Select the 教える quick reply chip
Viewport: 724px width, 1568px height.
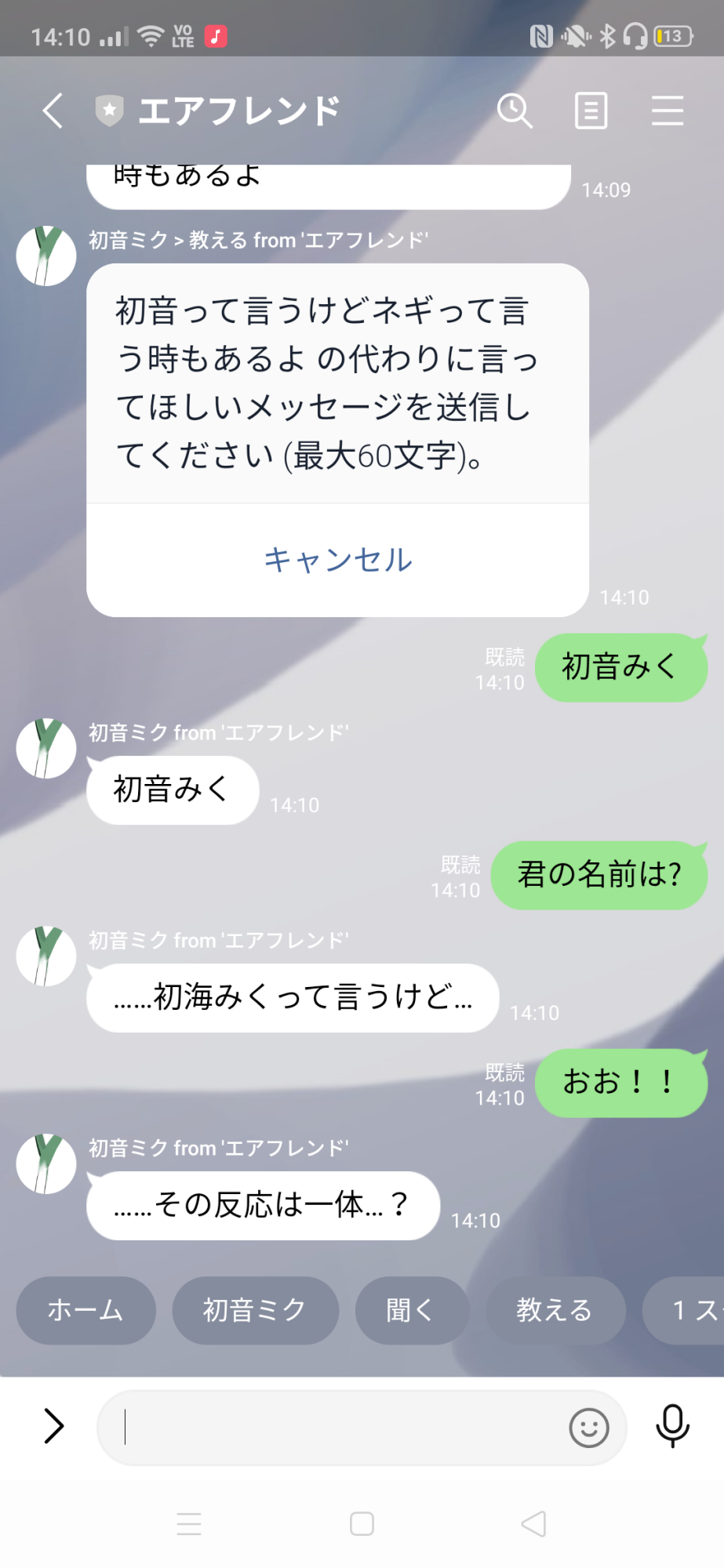click(555, 1310)
